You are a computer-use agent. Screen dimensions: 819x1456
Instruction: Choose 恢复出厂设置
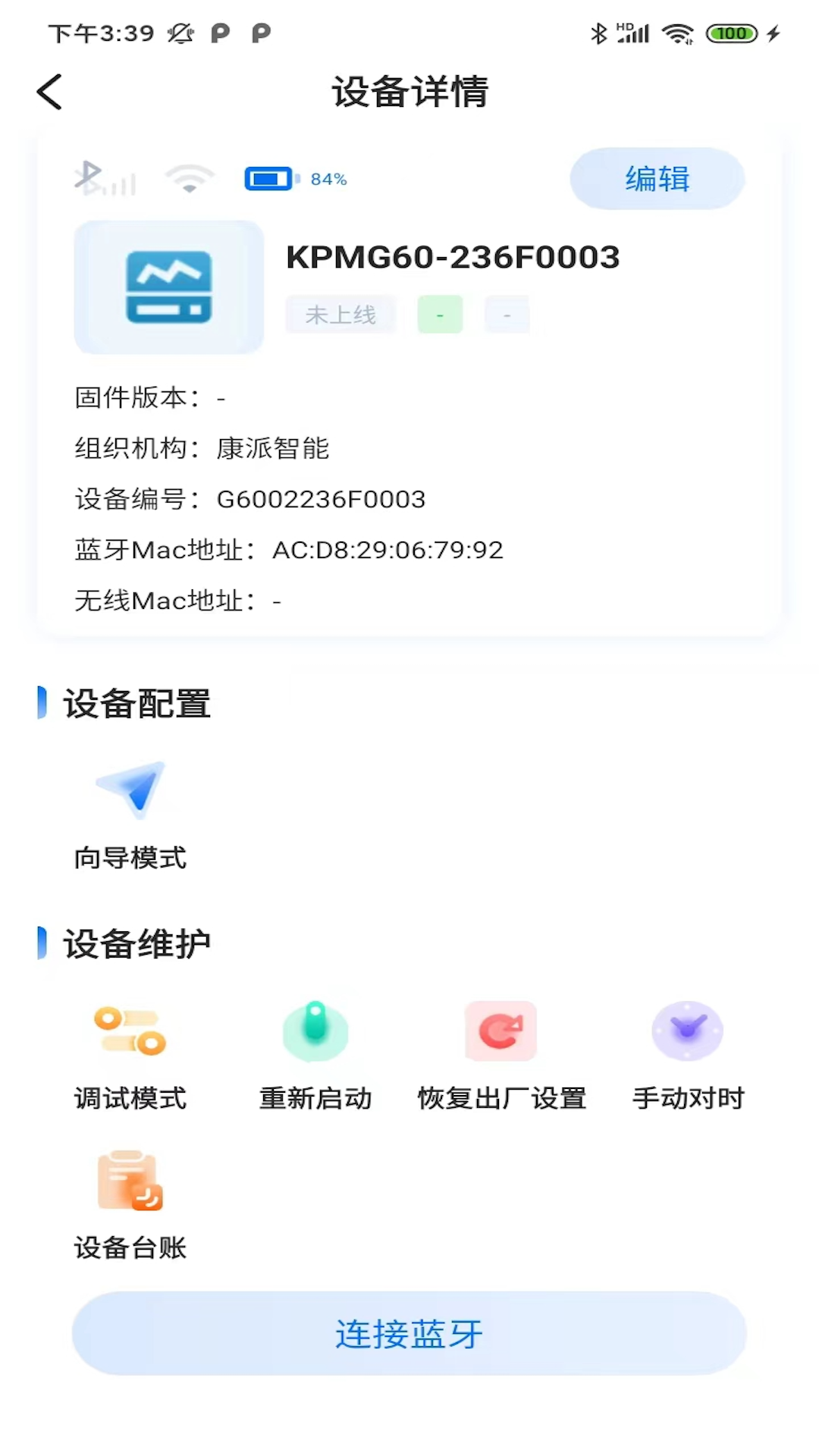501,1054
